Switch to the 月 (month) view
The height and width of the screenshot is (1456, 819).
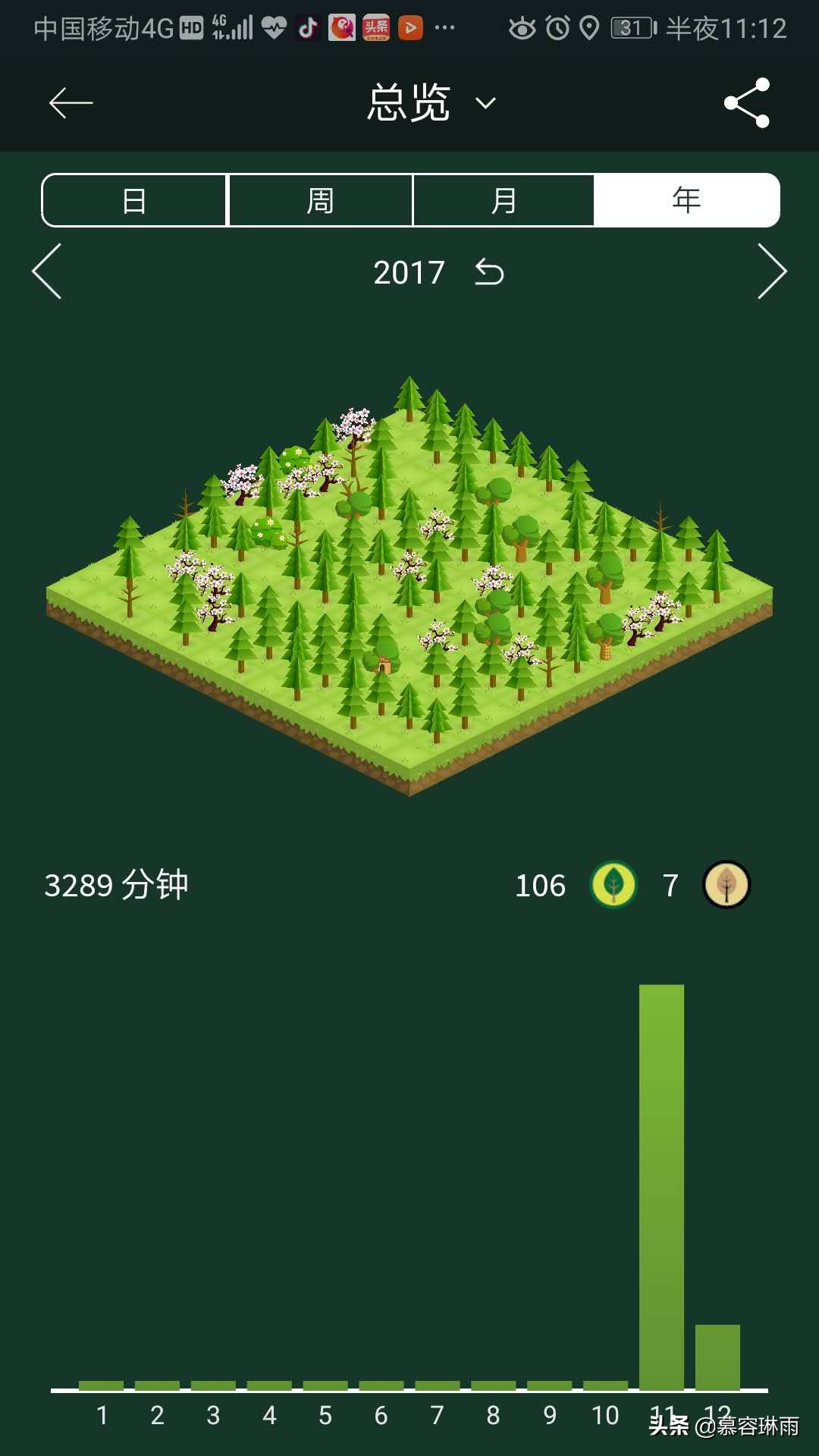coord(504,201)
